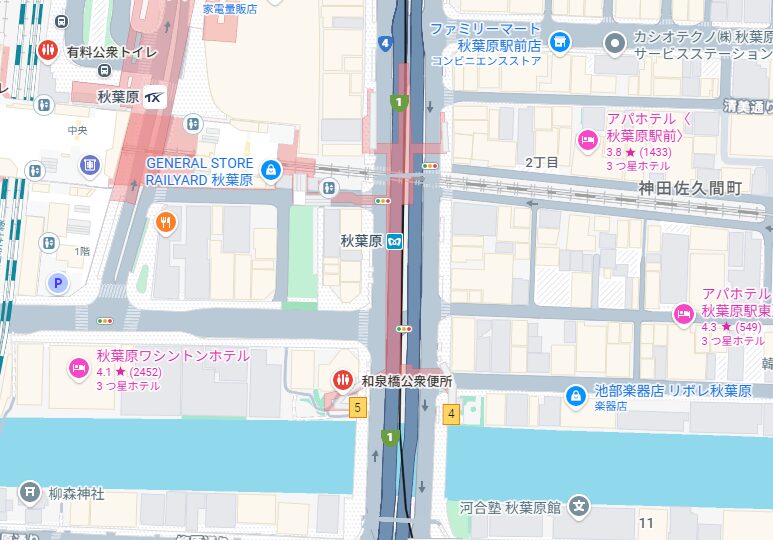Select the ファミリーマート 秋葉原駅前店 marker
The height and width of the screenshot is (540, 773).
click(x=559, y=42)
